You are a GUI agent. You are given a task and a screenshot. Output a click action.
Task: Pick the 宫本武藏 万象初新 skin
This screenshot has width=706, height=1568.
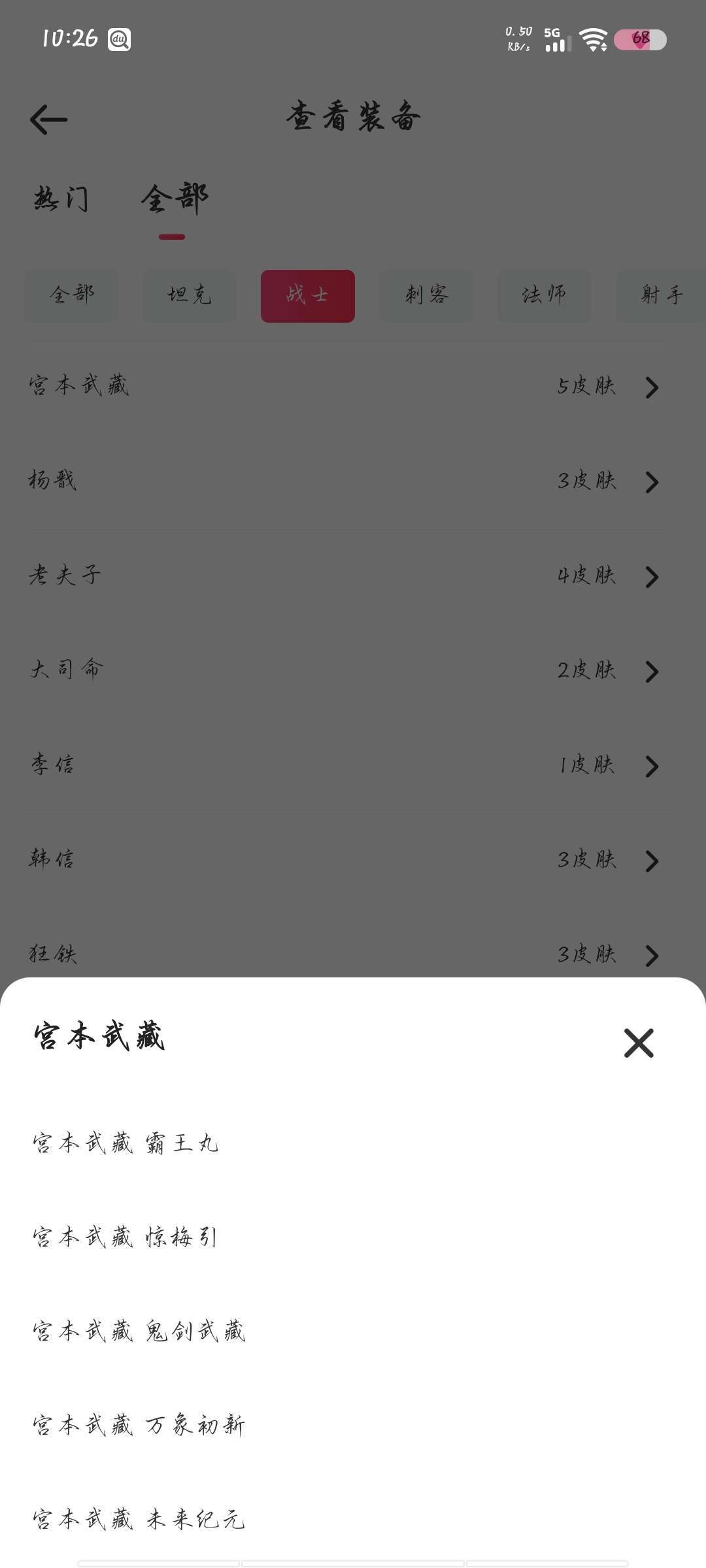click(x=353, y=1426)
